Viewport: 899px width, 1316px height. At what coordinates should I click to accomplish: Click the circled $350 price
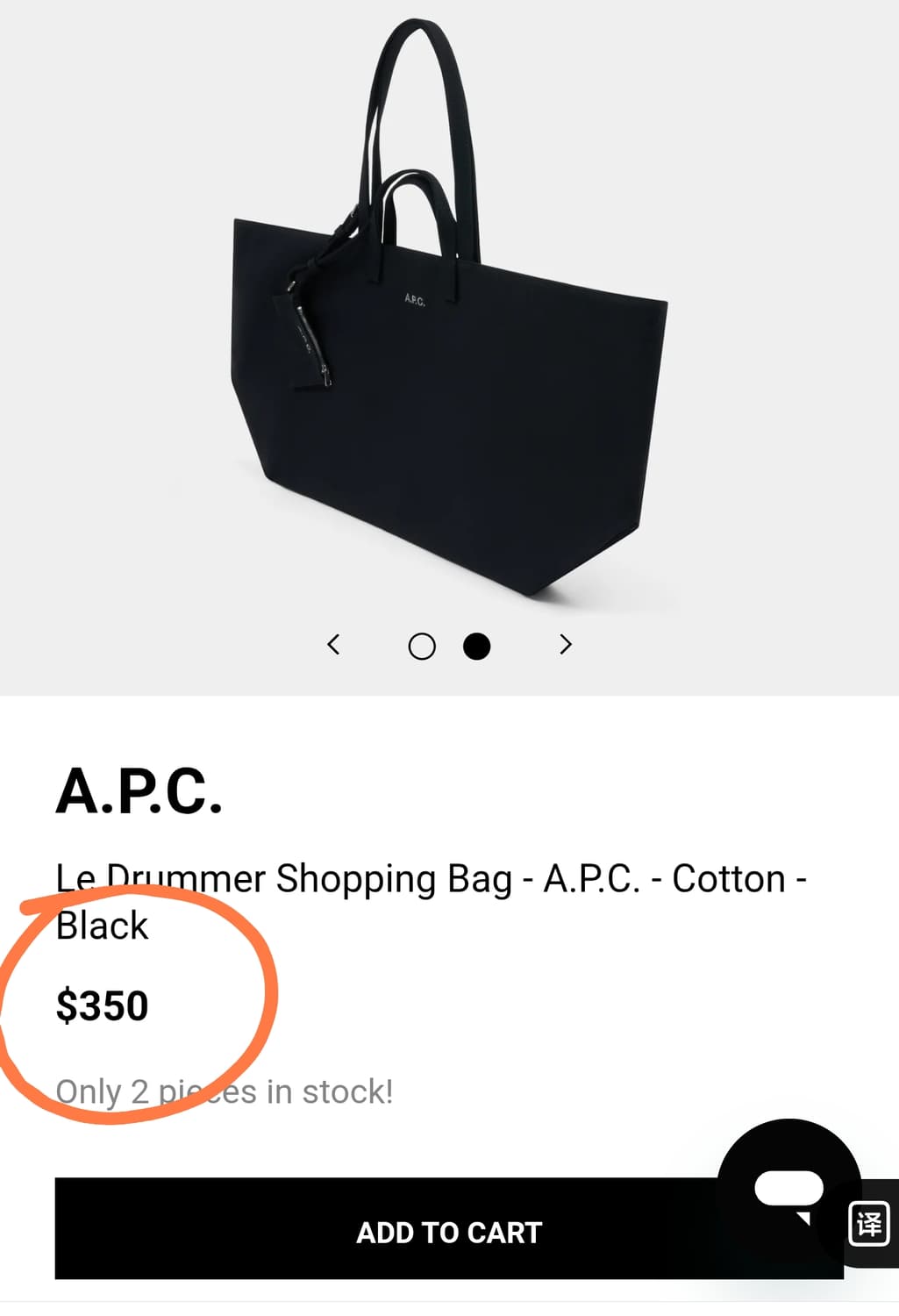tap(103, 1006)
